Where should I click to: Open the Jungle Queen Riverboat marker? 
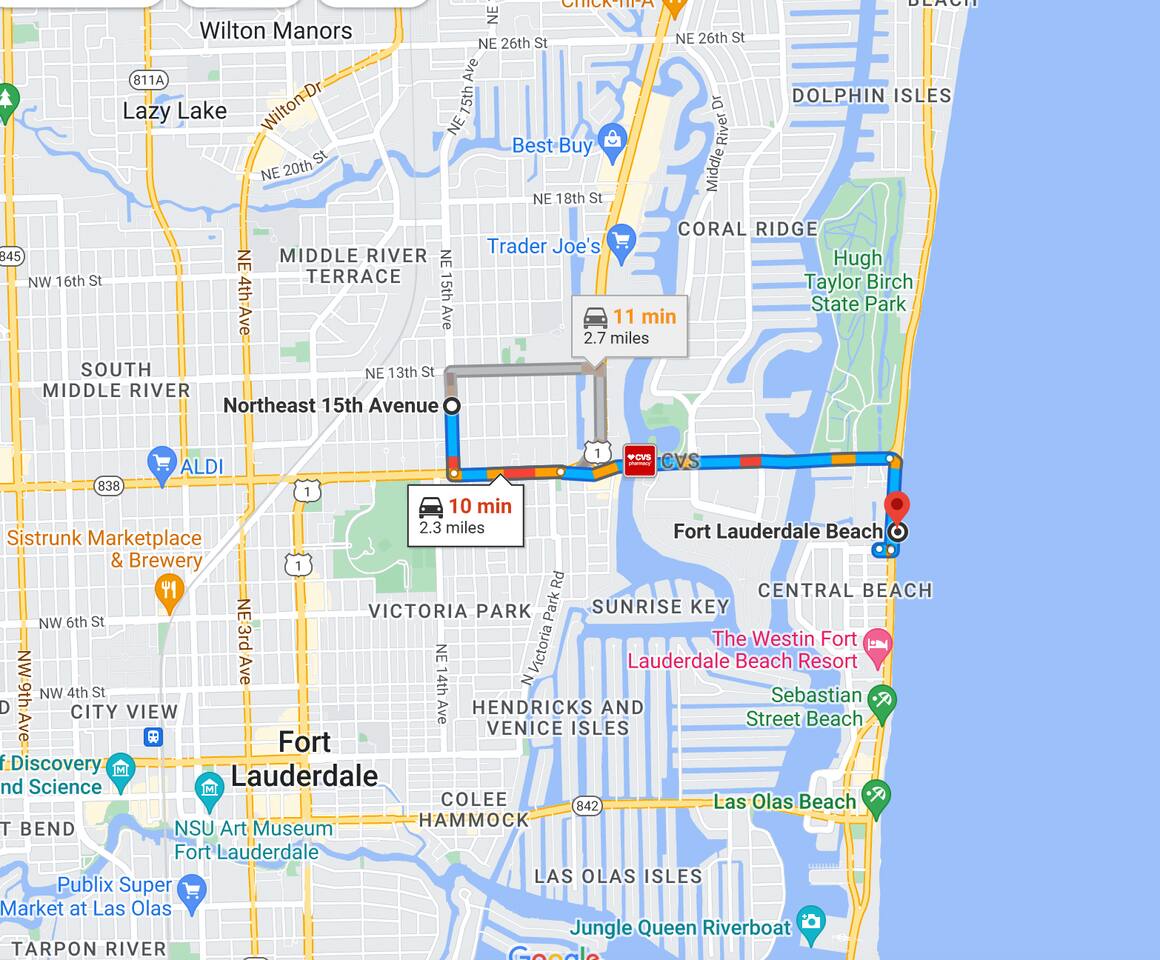click(811, 922)
